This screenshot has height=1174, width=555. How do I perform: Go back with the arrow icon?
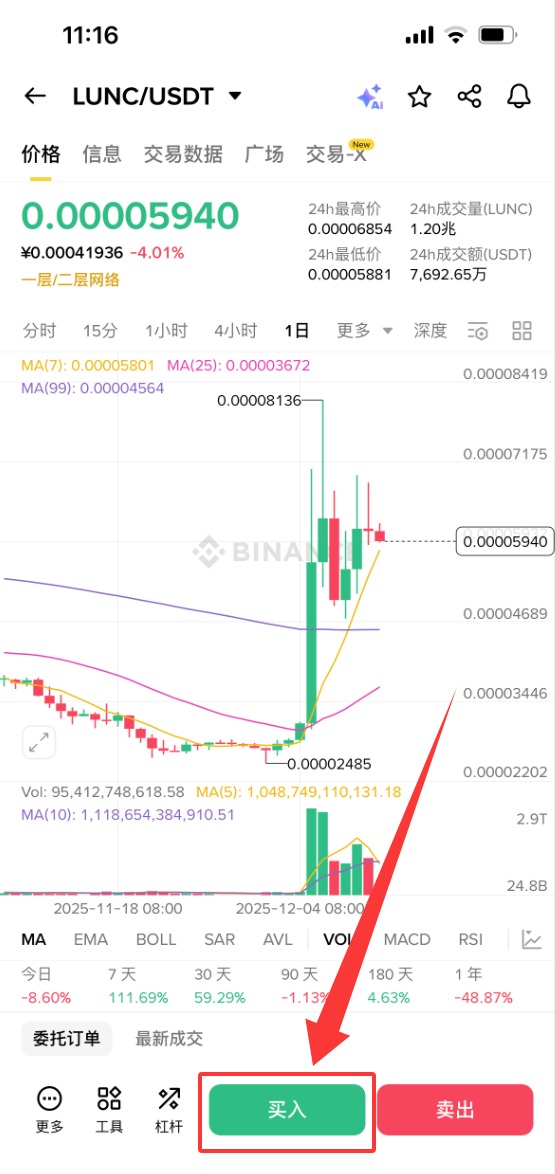click(x=35, y=96)
